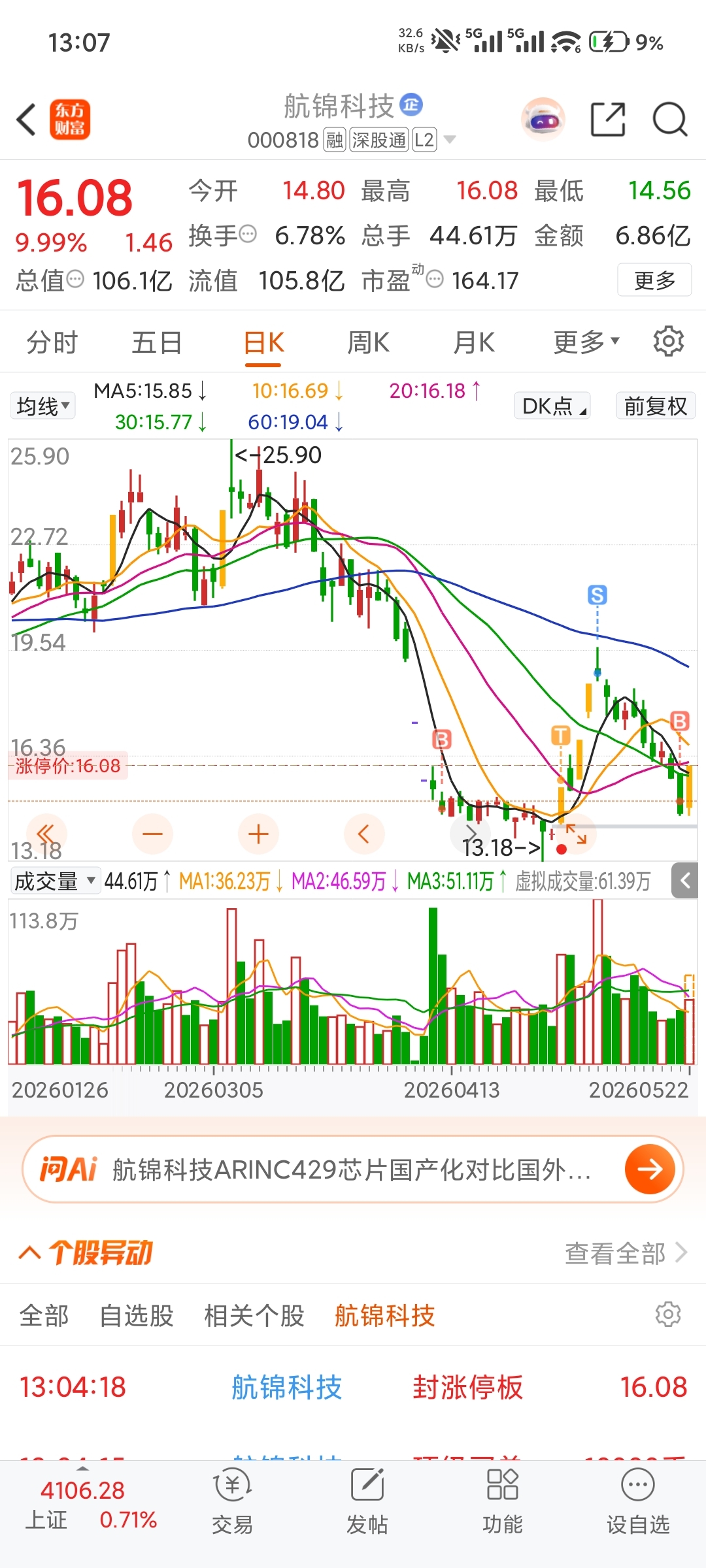This screenshot has width=706, height=1568.
Task: Go back using the top-left arrow
Action: [x=26, y=120]
